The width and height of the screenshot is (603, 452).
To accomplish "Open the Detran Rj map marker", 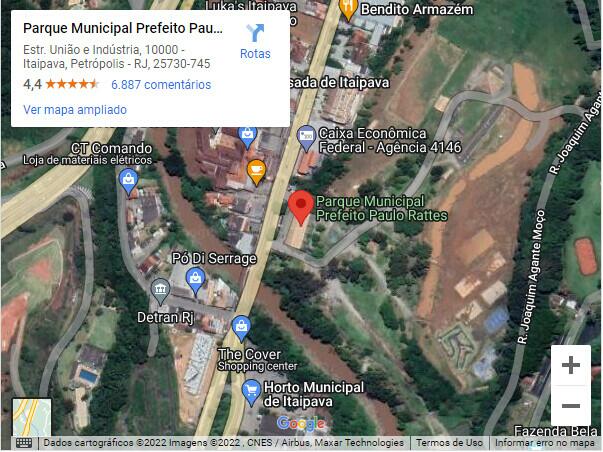I will (160, 292).
